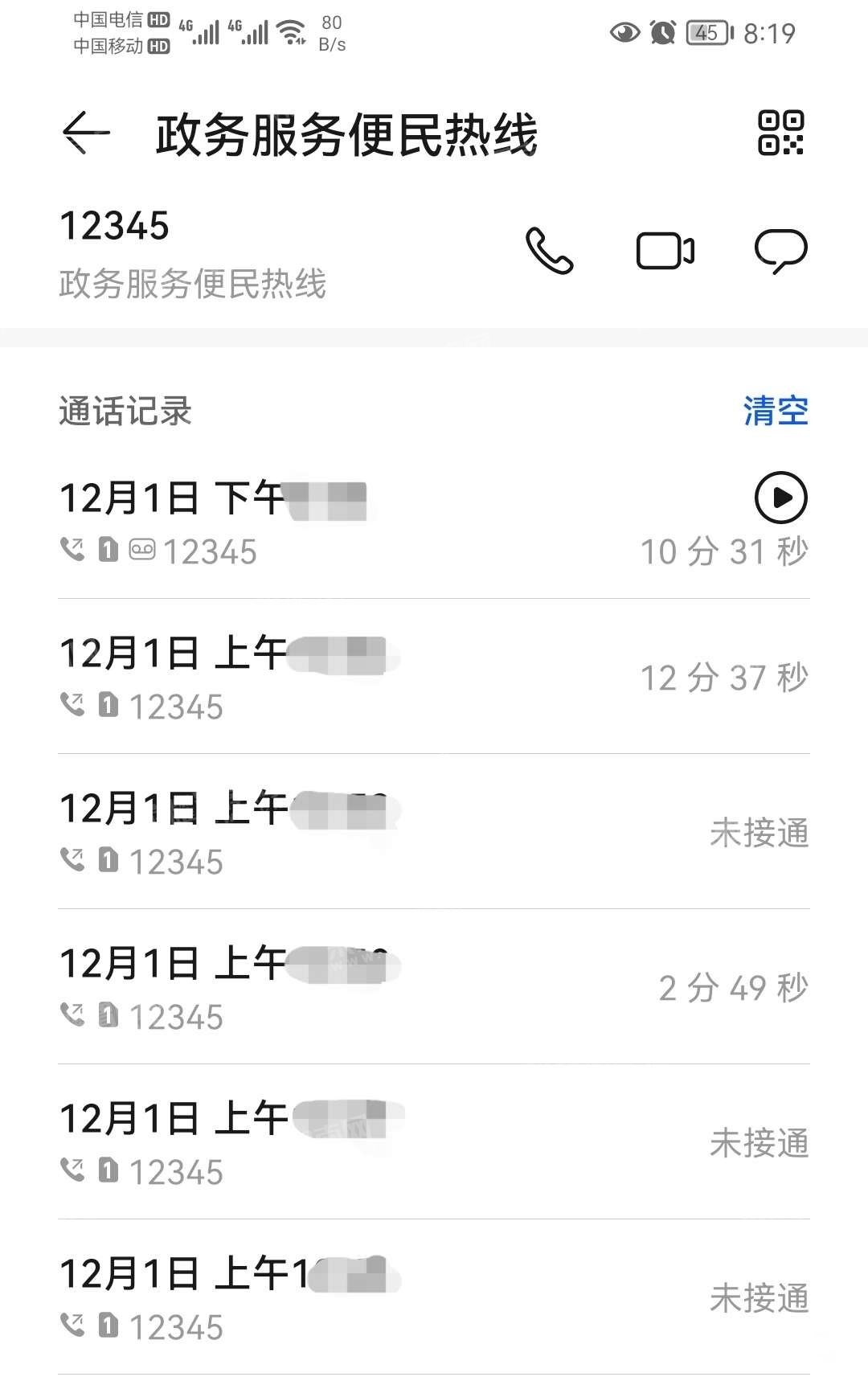Tap 清空 to clear call history

tap(775, 411)
